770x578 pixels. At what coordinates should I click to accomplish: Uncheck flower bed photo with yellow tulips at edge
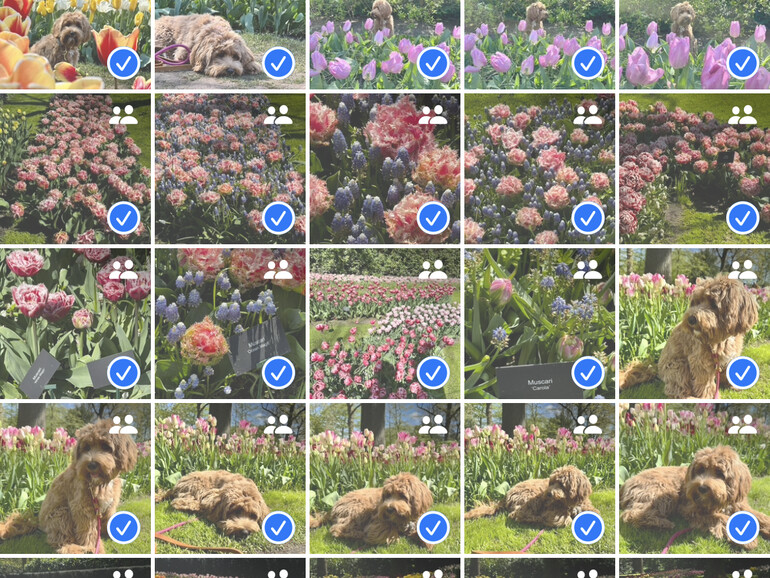pos(123,218)
